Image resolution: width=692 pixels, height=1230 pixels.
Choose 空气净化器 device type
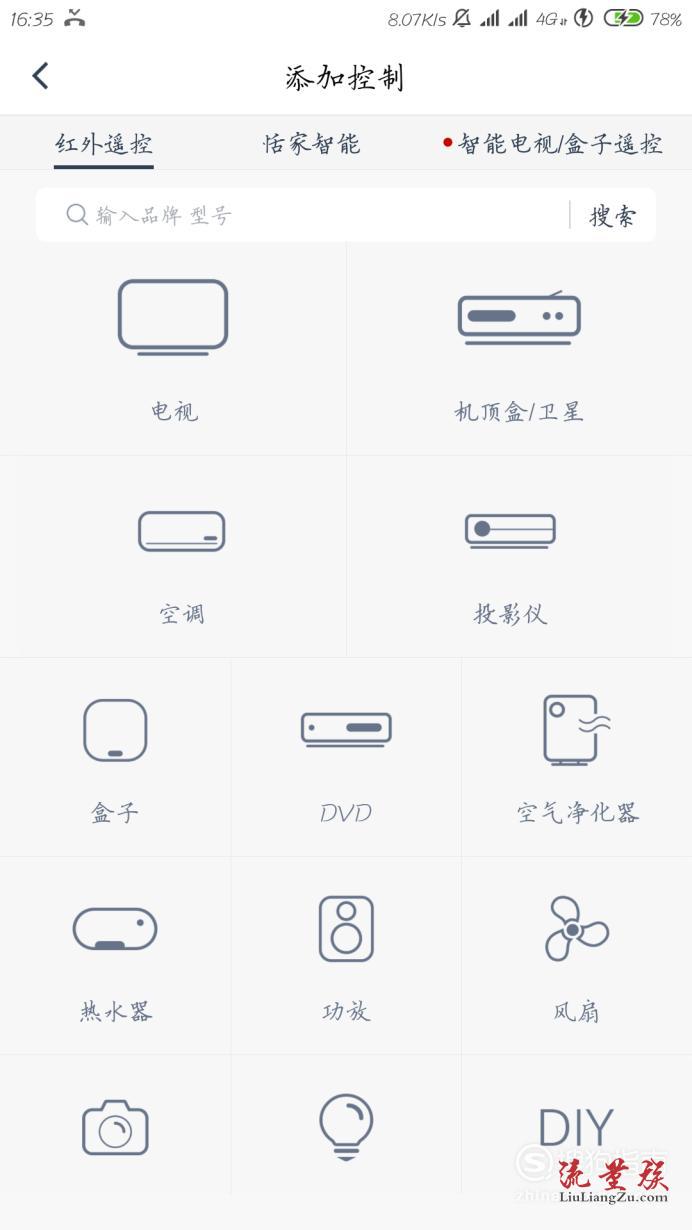(577, 757)
